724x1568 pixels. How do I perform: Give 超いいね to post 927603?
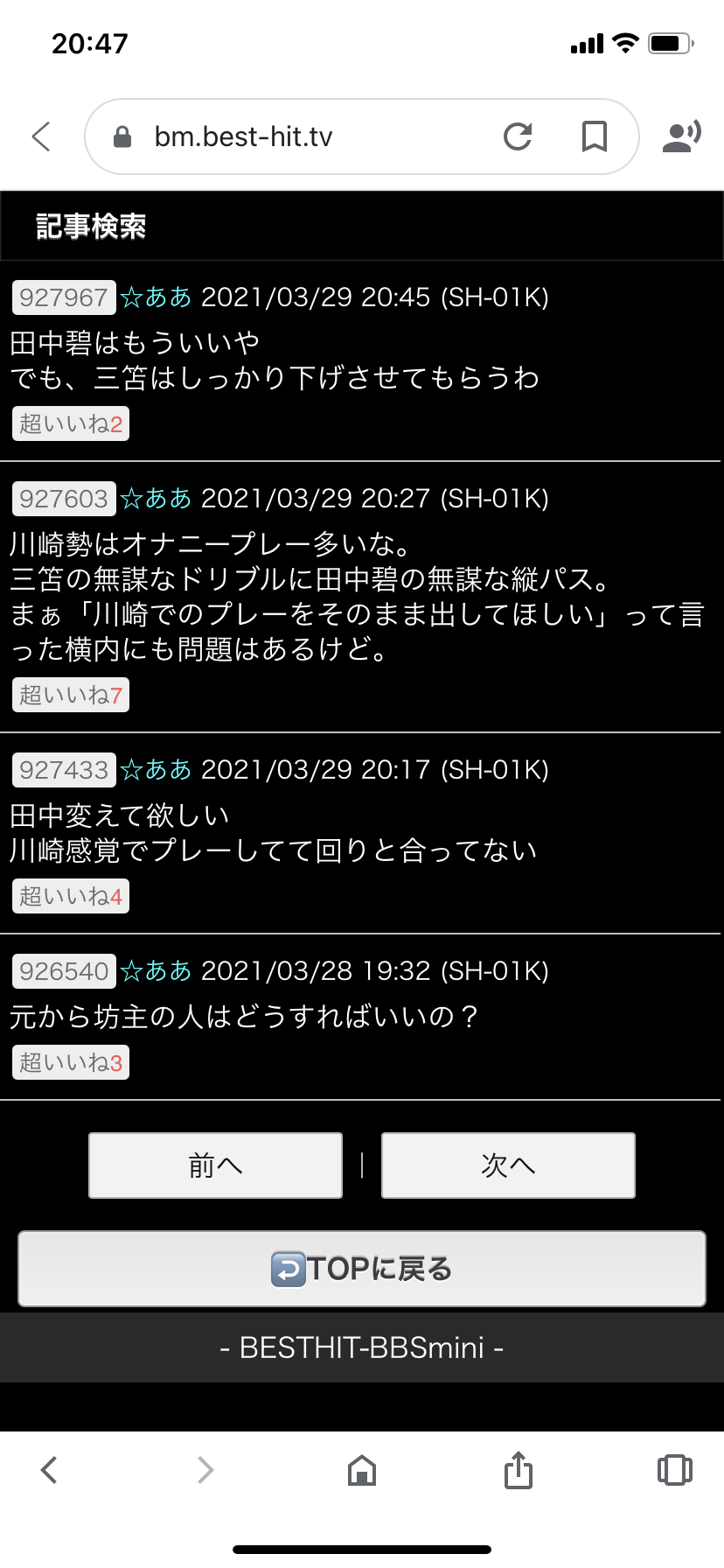[71, 696]
